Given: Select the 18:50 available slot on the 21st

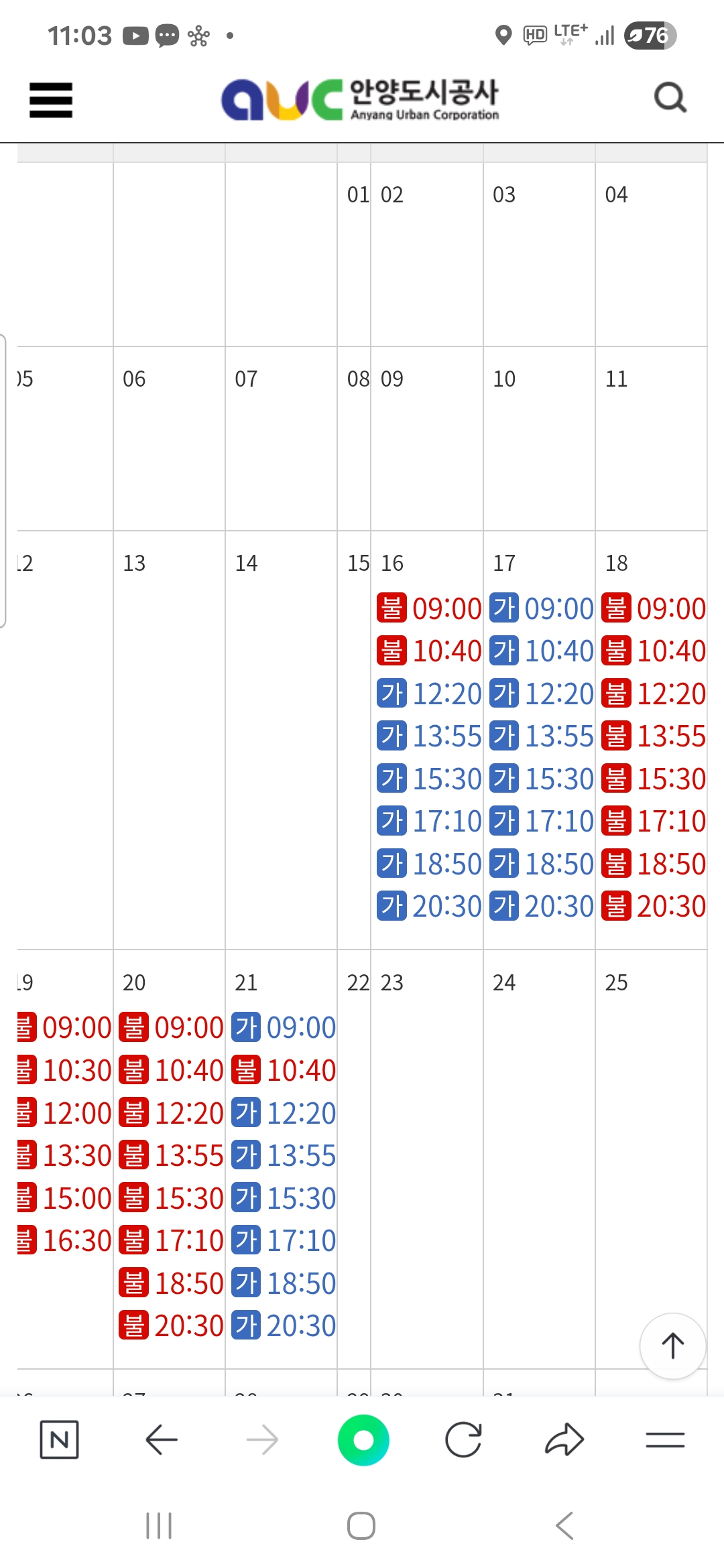Looking at the screenshot, I should (x=284, y=1283).
